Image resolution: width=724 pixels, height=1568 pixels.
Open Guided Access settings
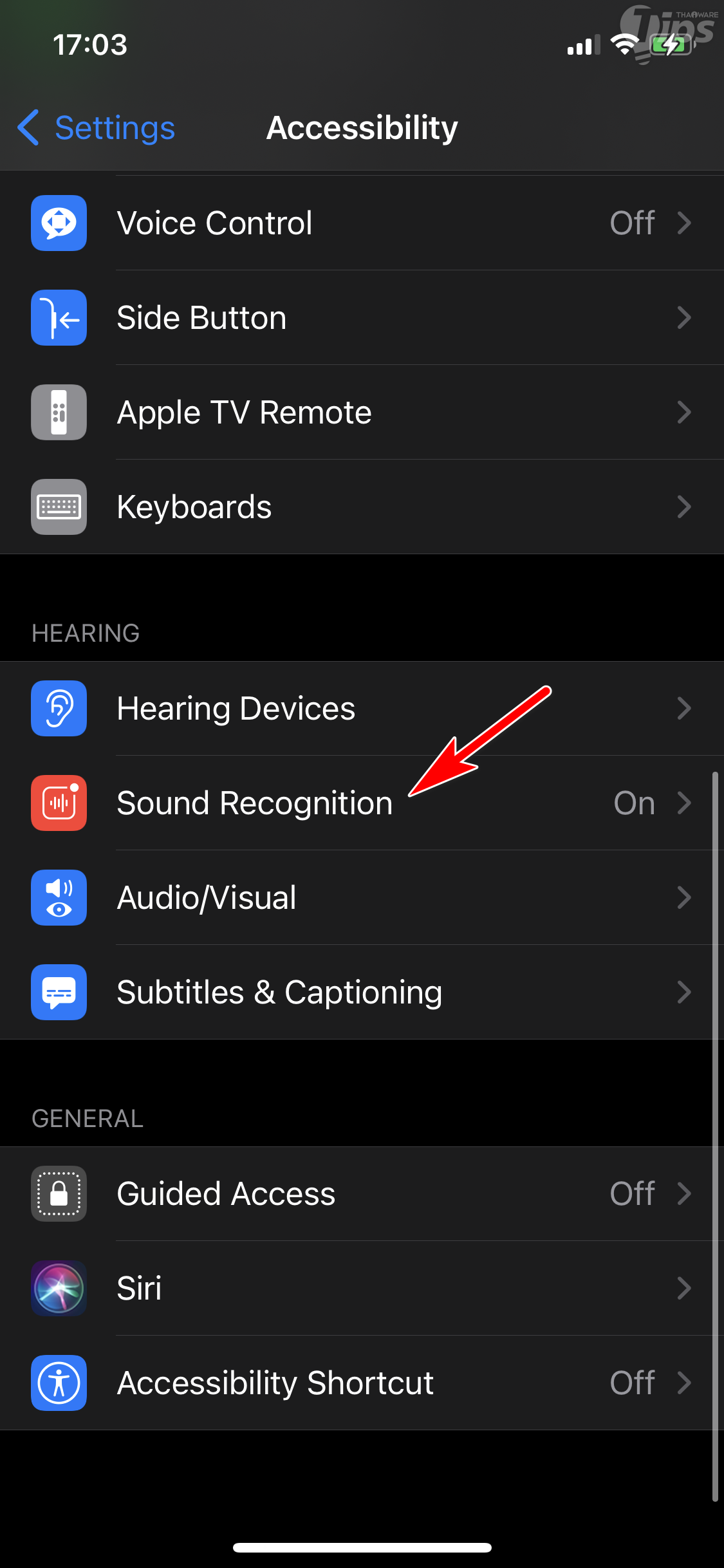tap(362, 1194)
